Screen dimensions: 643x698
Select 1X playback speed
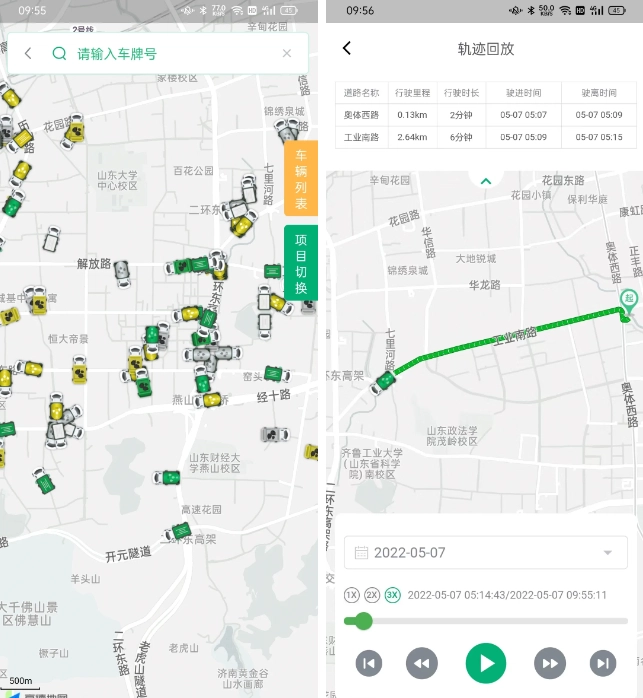coord(351,595)
